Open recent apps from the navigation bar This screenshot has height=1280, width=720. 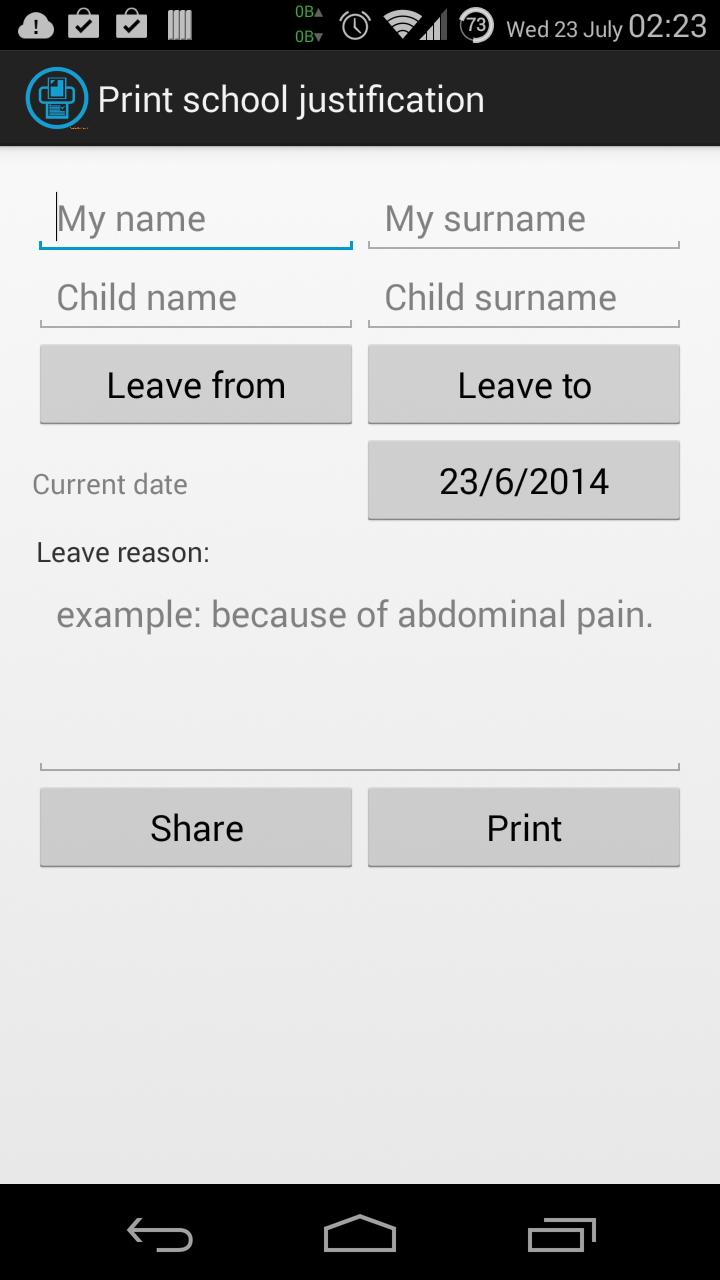(561, 1235)
